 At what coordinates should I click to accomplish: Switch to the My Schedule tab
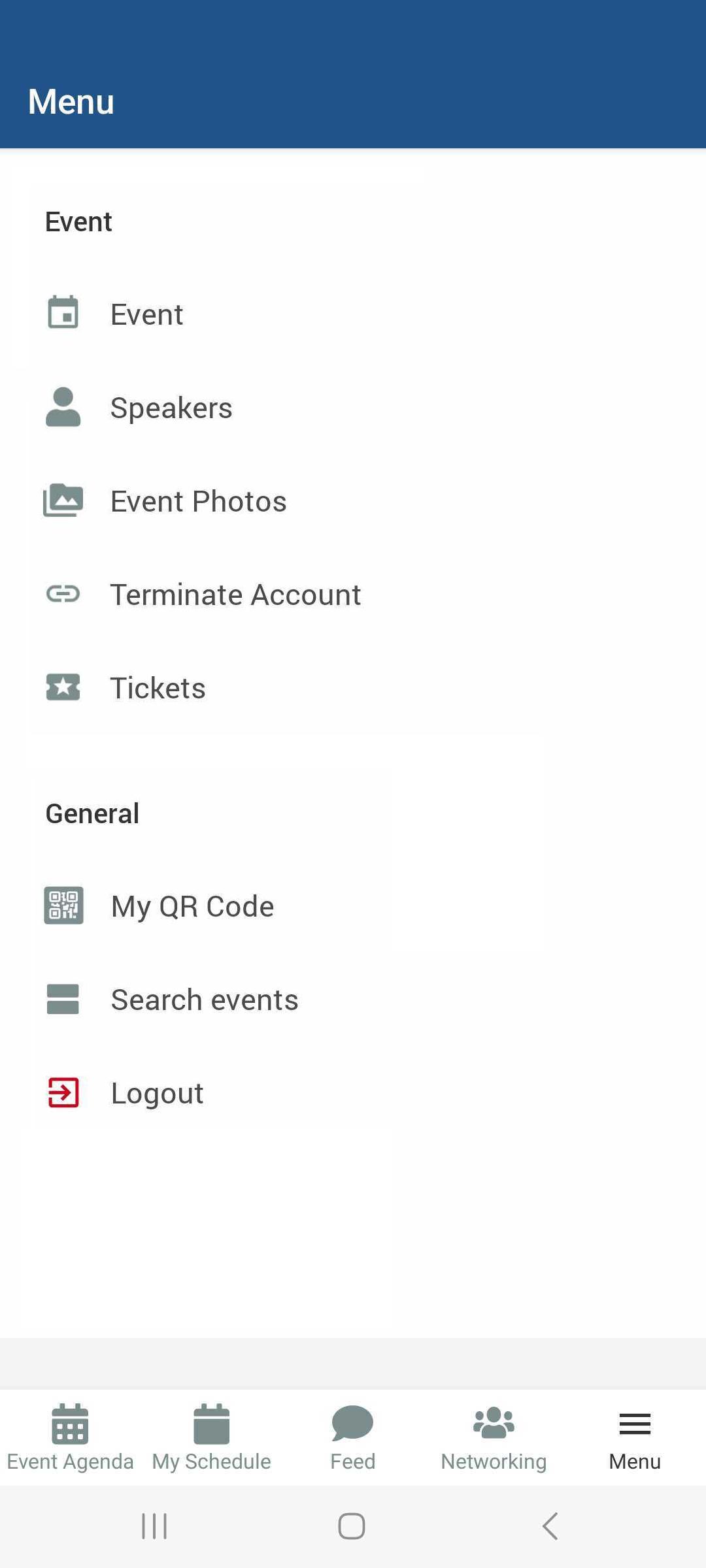click(212, 1437)
